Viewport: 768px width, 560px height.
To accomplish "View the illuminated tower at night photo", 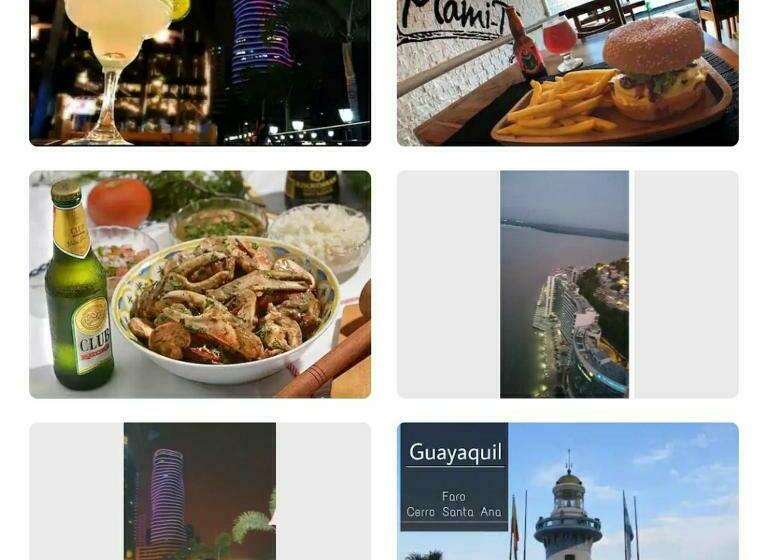I will pyautogui.click(x=200, y=491).
